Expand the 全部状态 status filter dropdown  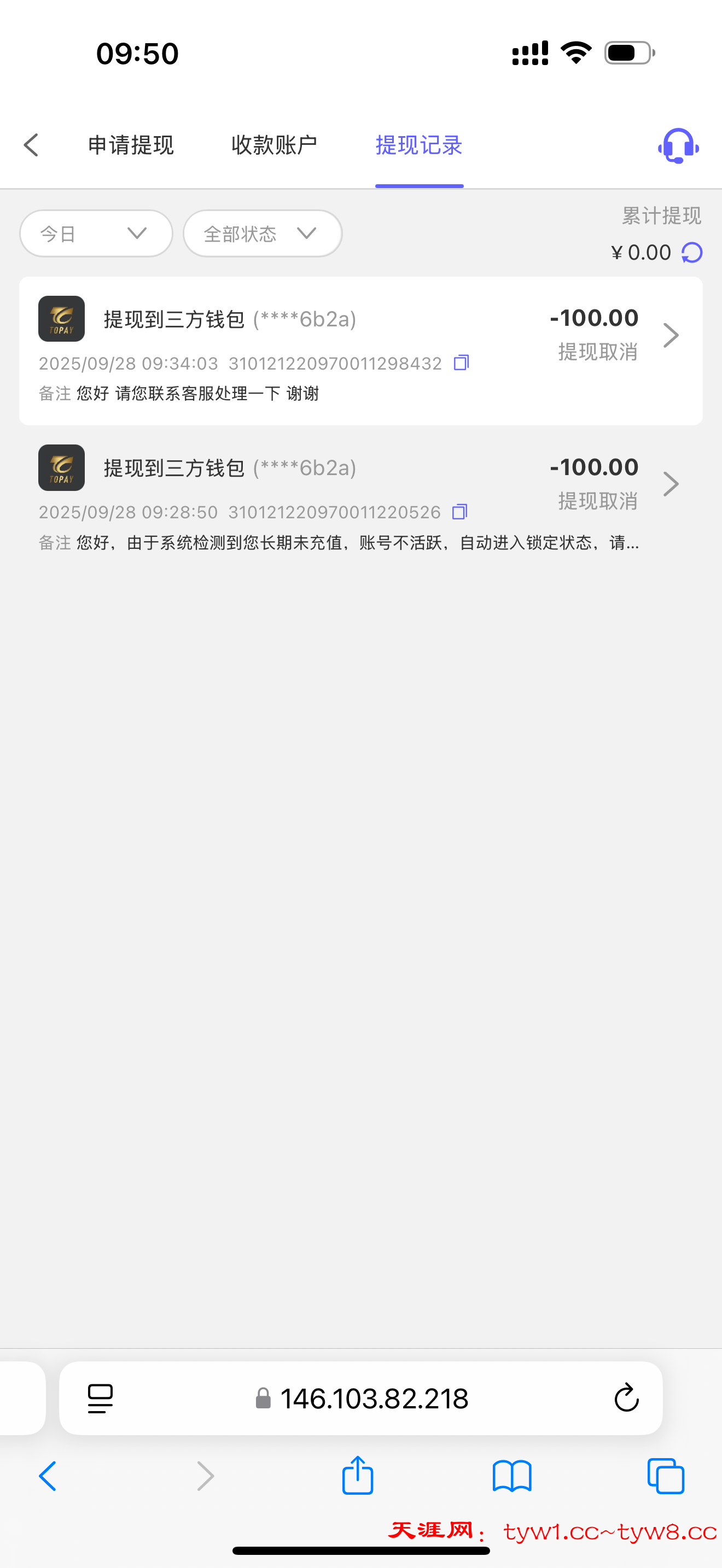coord(262,234)
